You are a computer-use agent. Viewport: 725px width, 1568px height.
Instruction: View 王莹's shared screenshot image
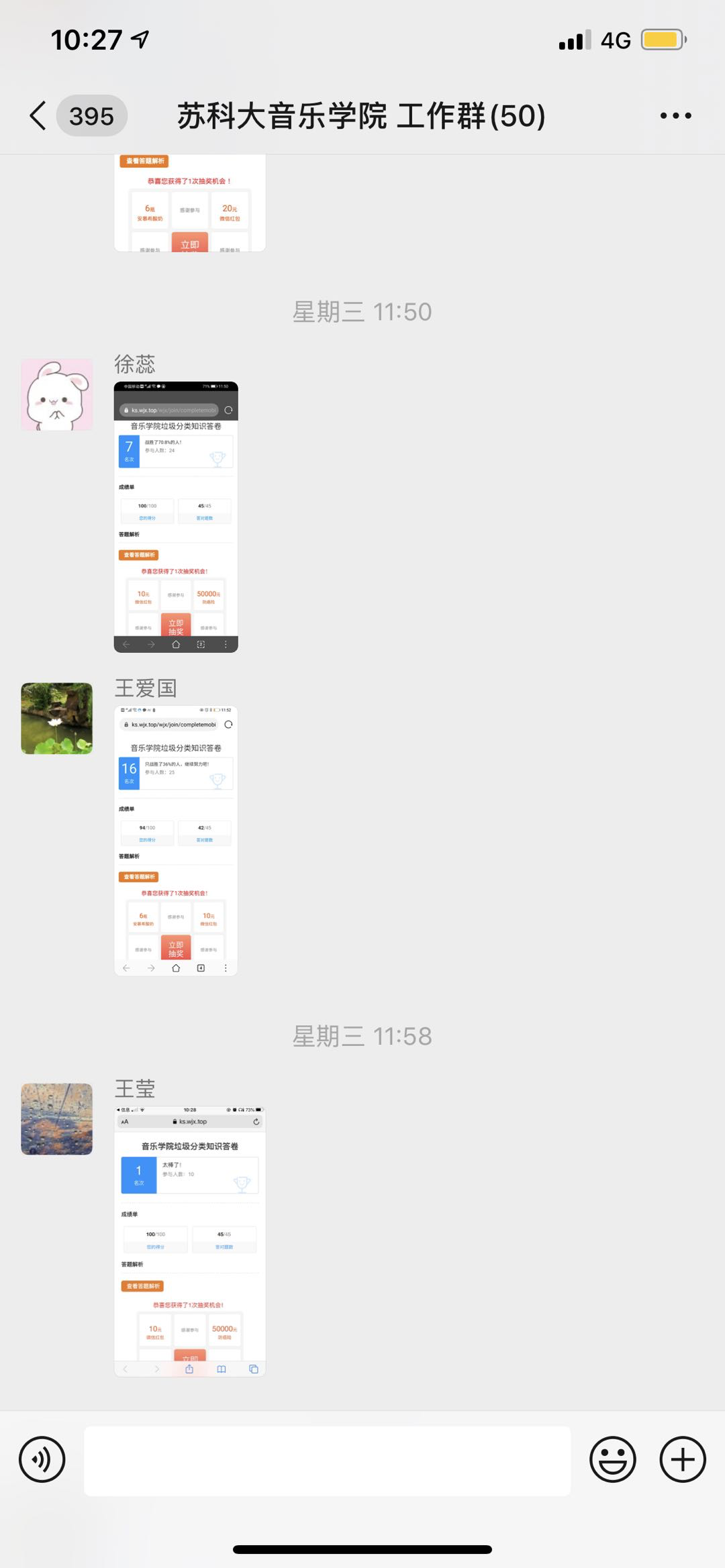190,1241
